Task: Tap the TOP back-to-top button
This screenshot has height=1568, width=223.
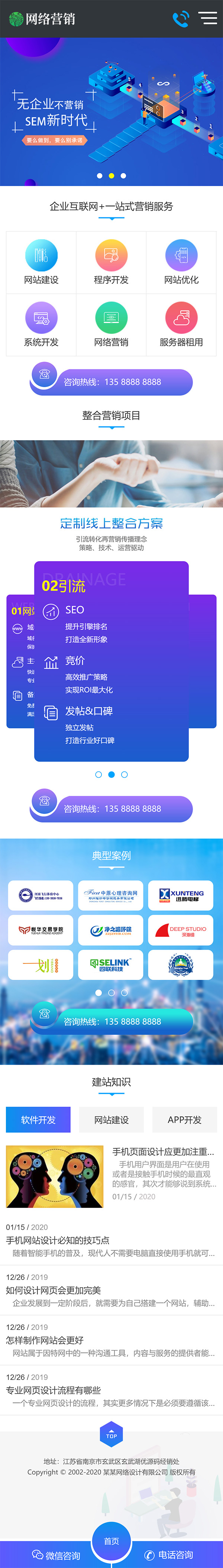Action: tap(111, 1435)
